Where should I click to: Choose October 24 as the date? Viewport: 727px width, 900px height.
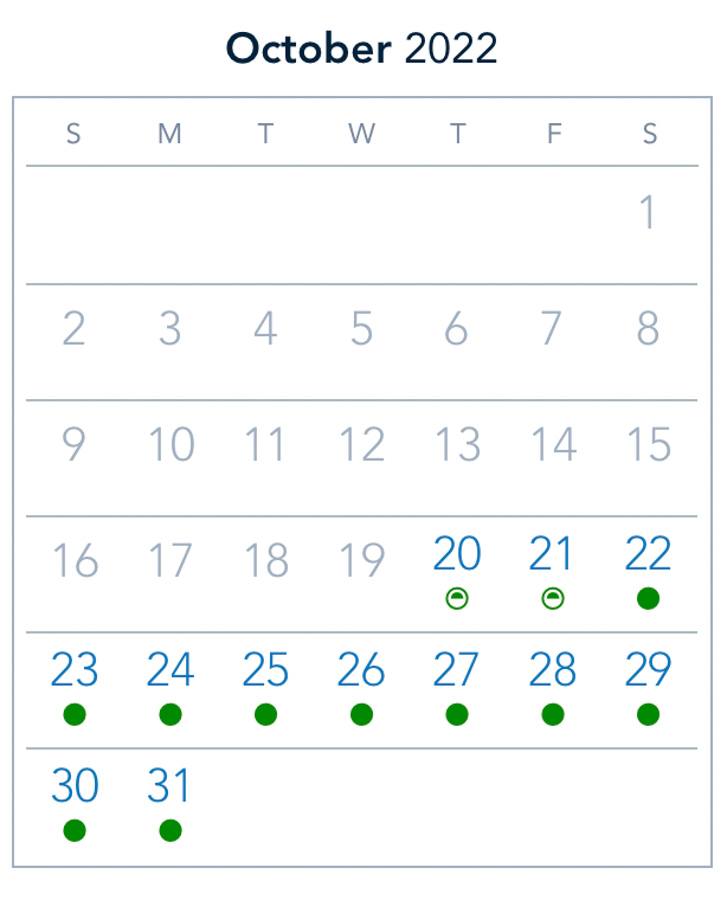(x=170, y=671)
